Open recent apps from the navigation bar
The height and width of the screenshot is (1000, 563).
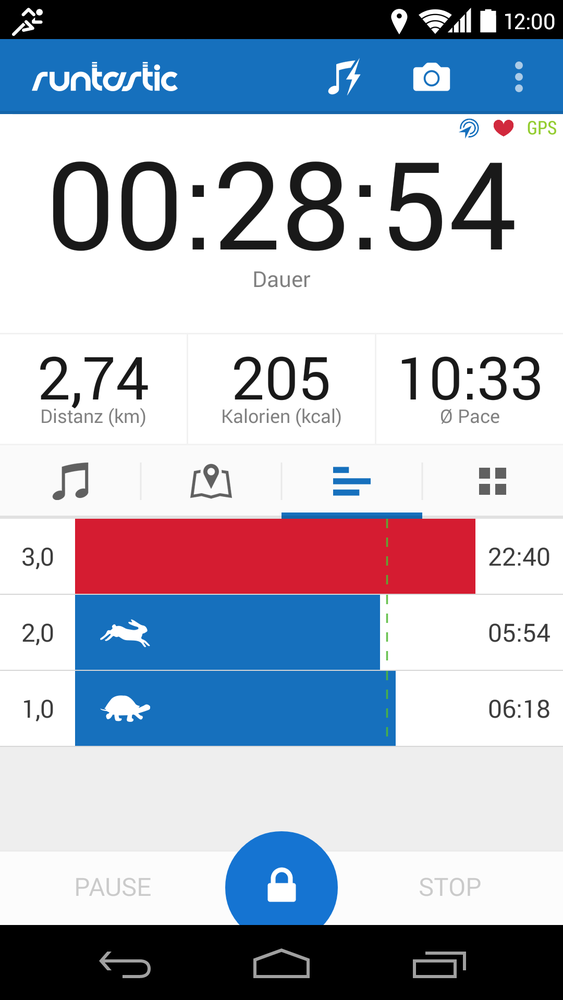(439, 963)
